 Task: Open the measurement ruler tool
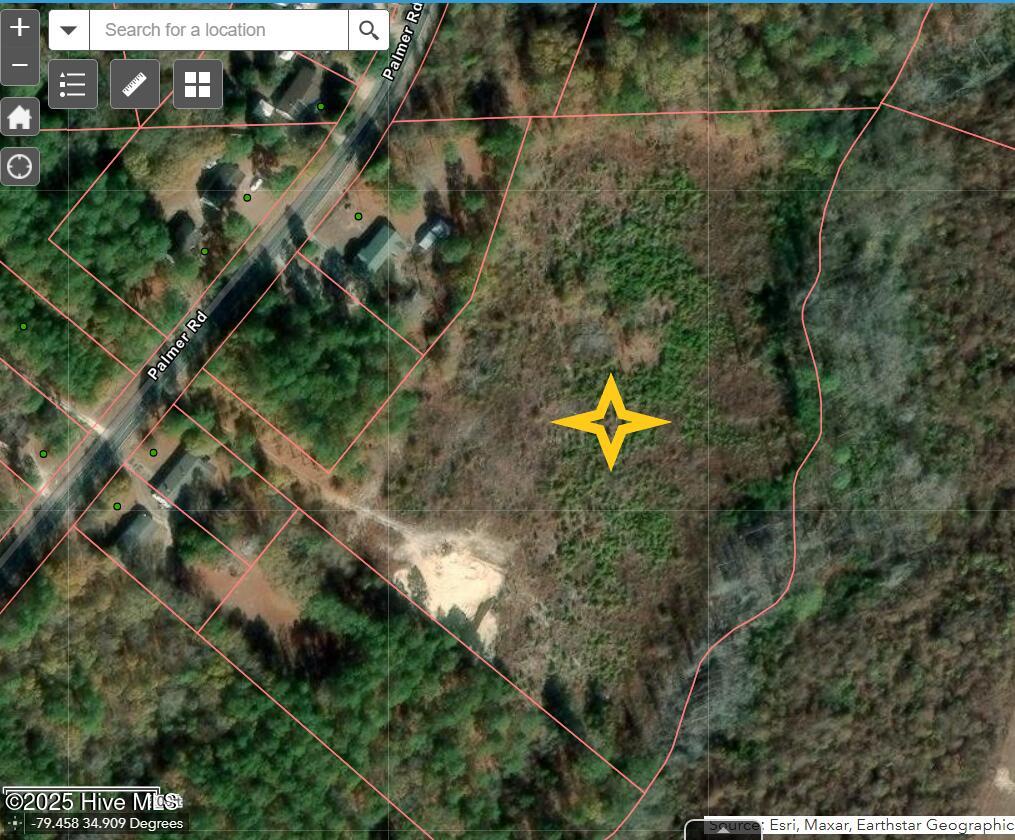[135, 84]
